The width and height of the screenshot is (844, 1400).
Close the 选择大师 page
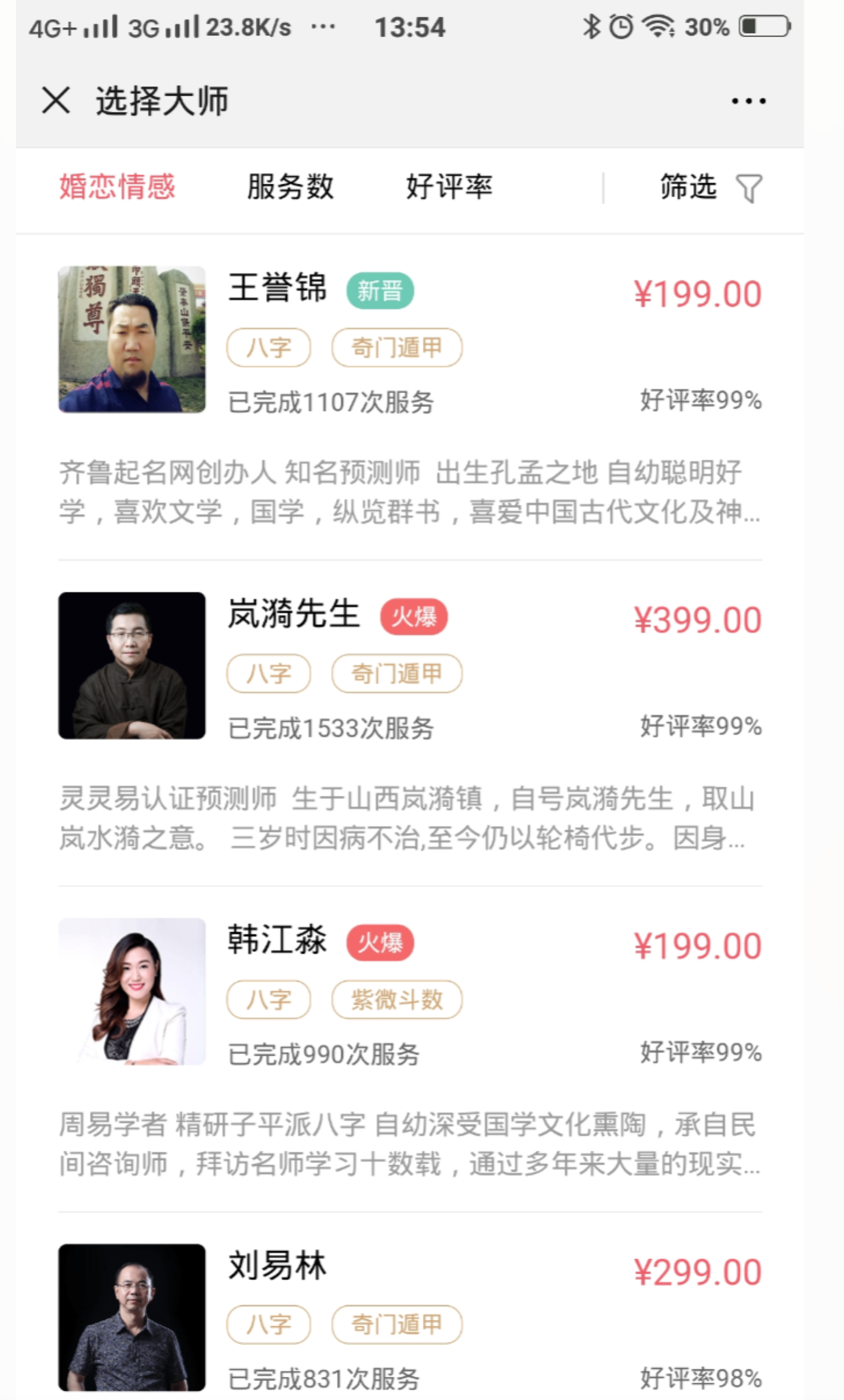coord(56,101)
